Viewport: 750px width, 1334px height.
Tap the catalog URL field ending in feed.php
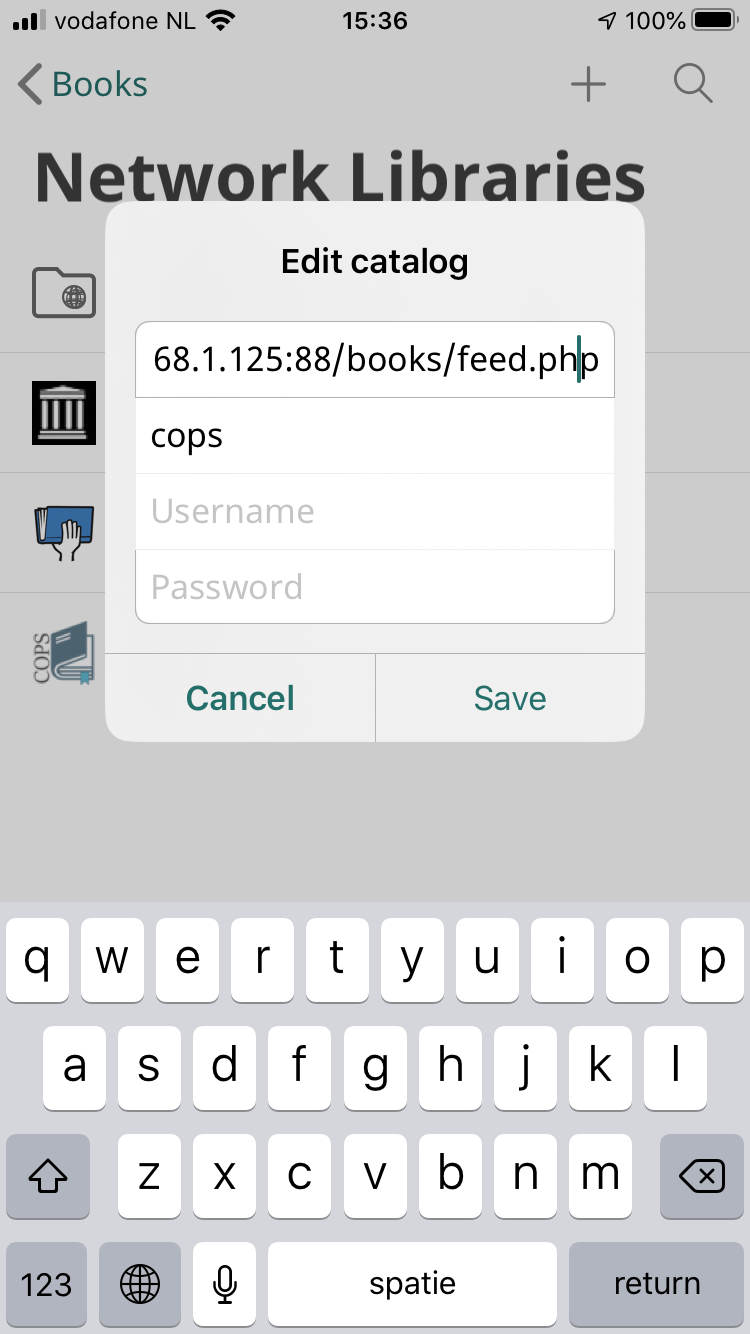point(375,360)
